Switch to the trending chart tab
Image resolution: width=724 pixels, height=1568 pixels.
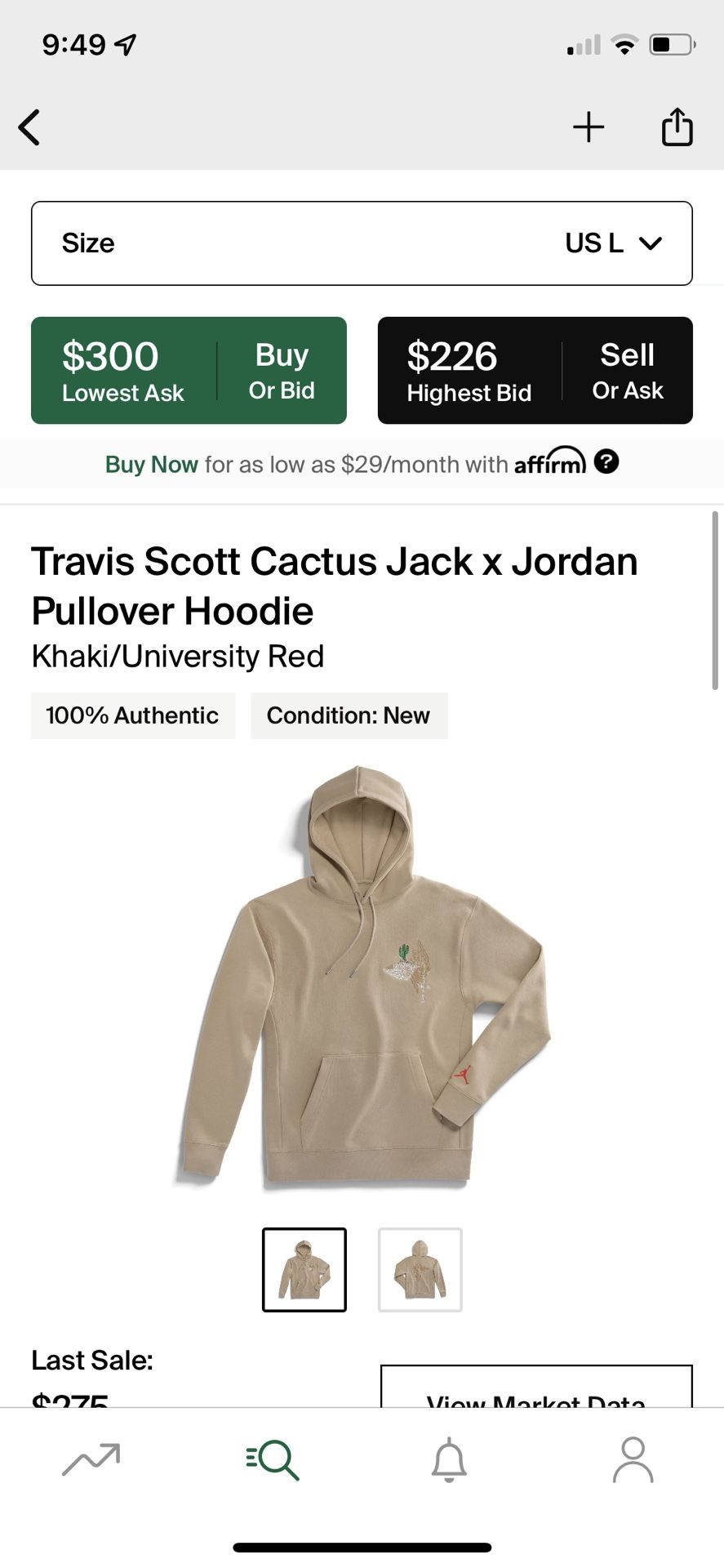click(x=91, y=1459)
